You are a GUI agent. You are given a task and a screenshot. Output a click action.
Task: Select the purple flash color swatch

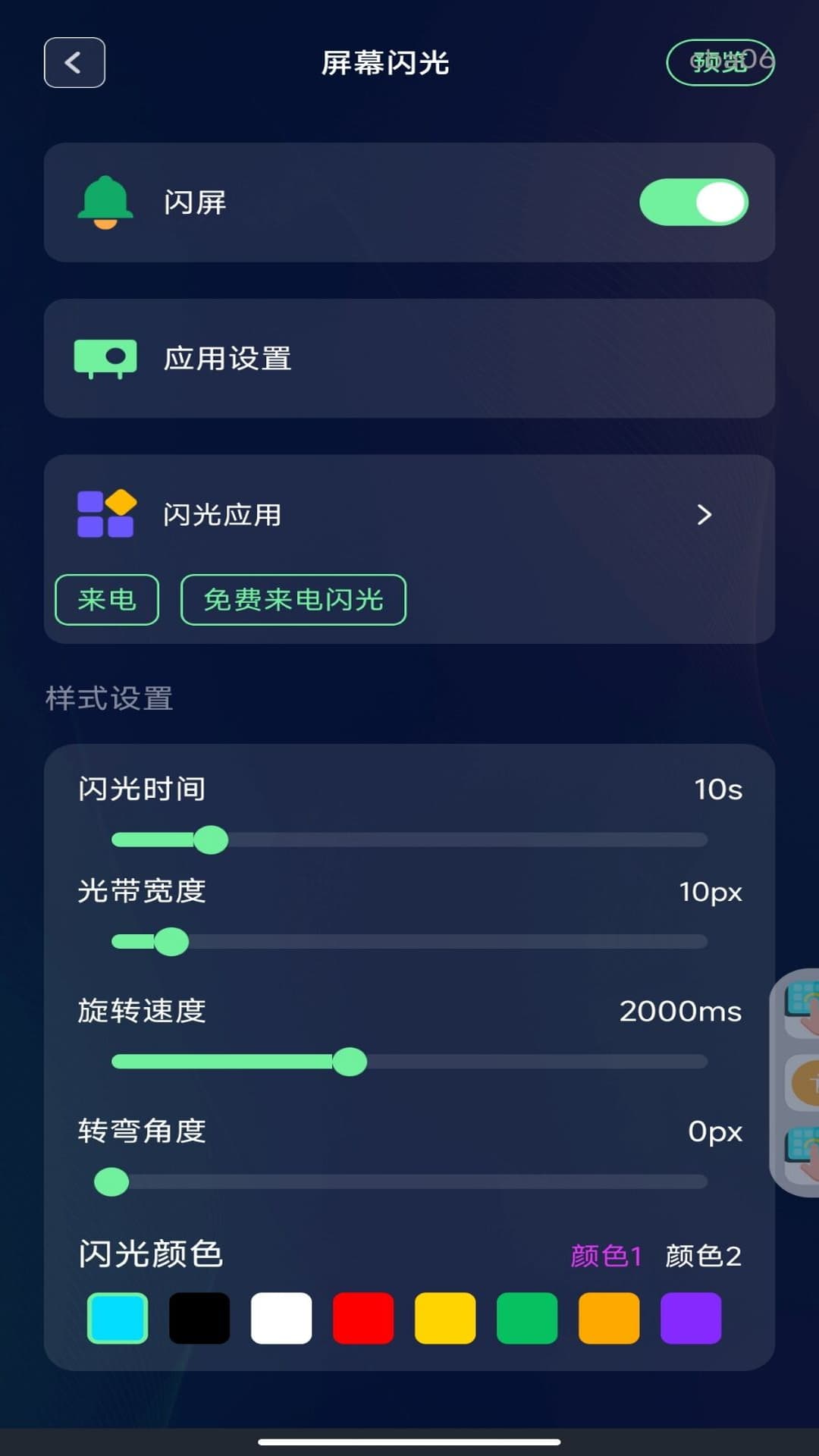click(690, 1317)
